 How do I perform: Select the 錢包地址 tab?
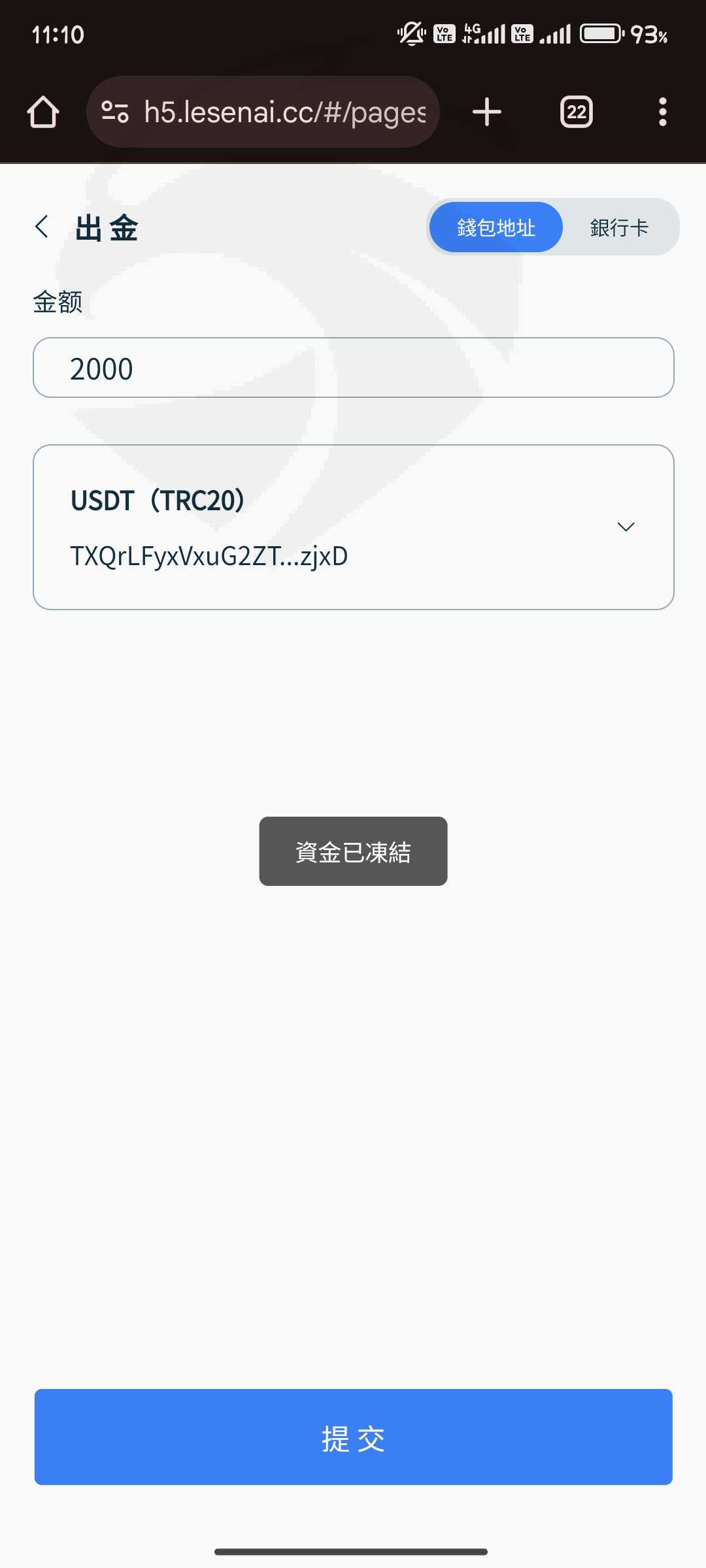[x=496, y=227]
